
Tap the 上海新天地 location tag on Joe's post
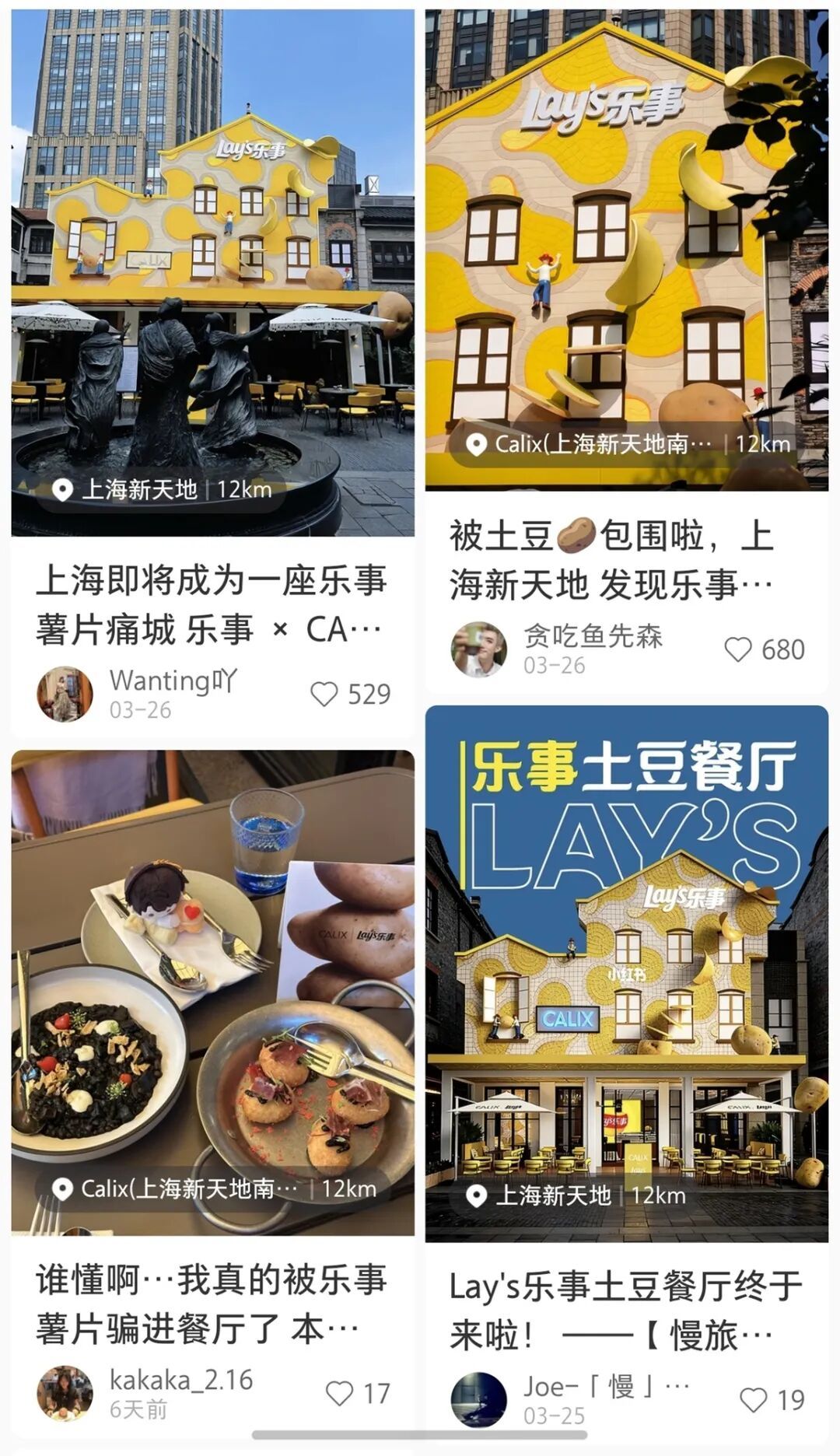554,1195
